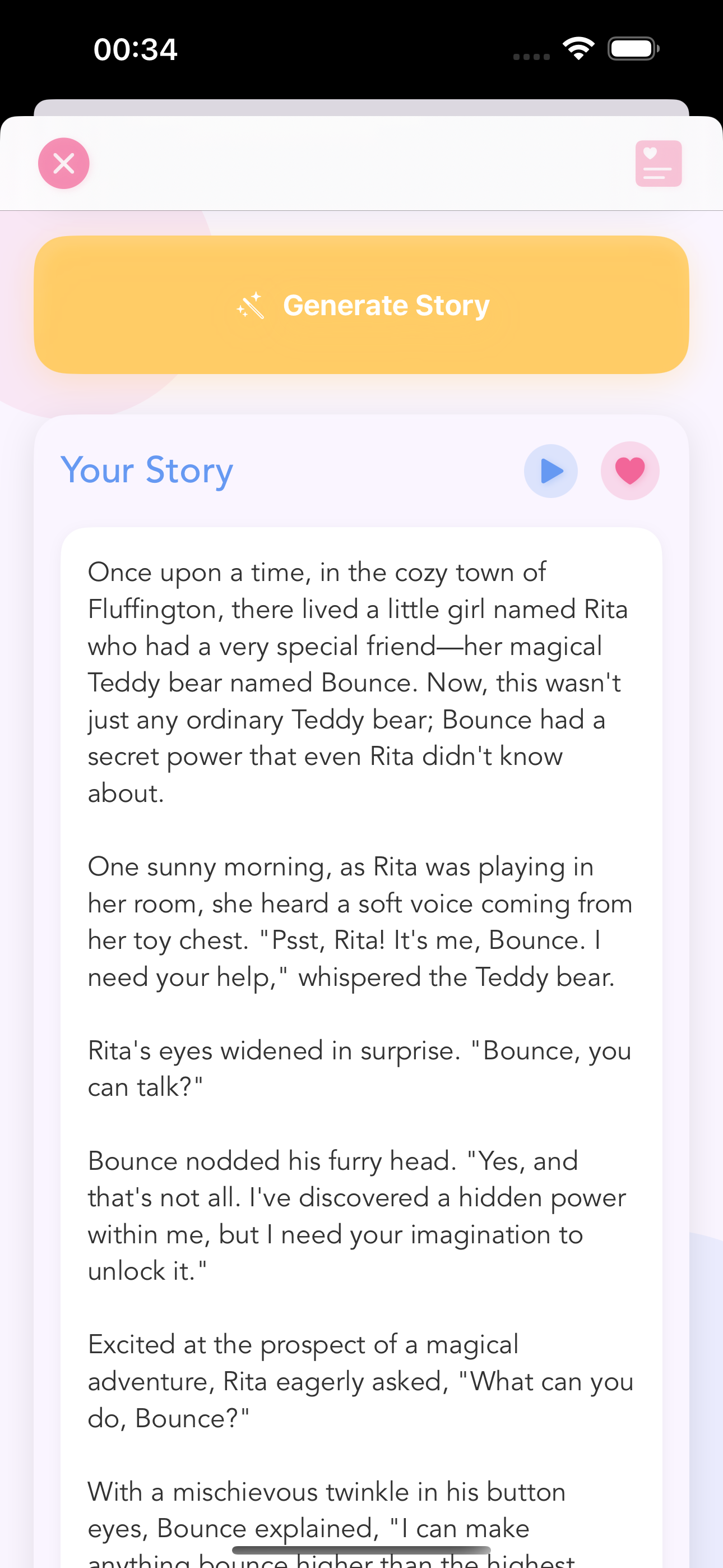Screen dimensions: 723x1568
Task: Favorite this story with the heart
Action: click(x=630, y=471)
